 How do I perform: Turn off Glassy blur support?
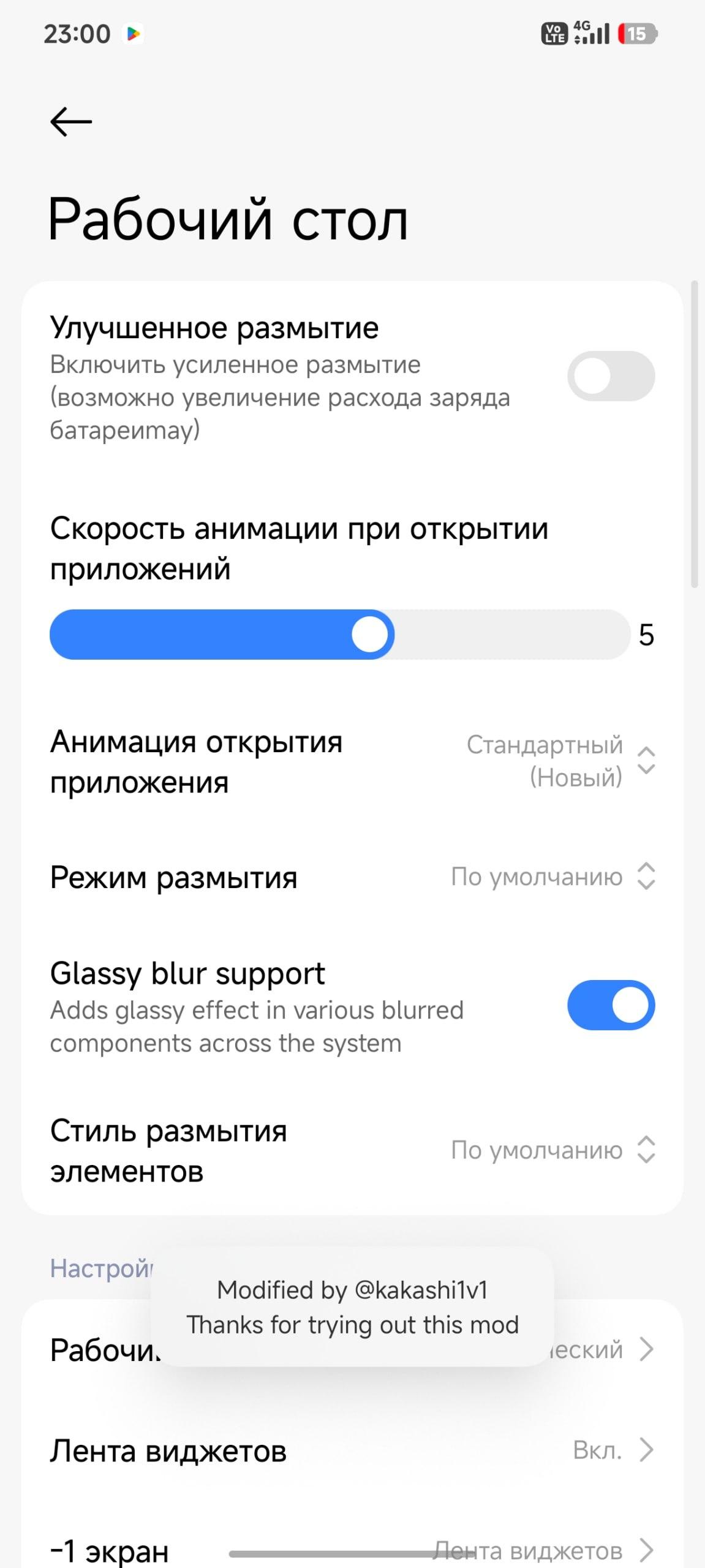(611, 1005)
